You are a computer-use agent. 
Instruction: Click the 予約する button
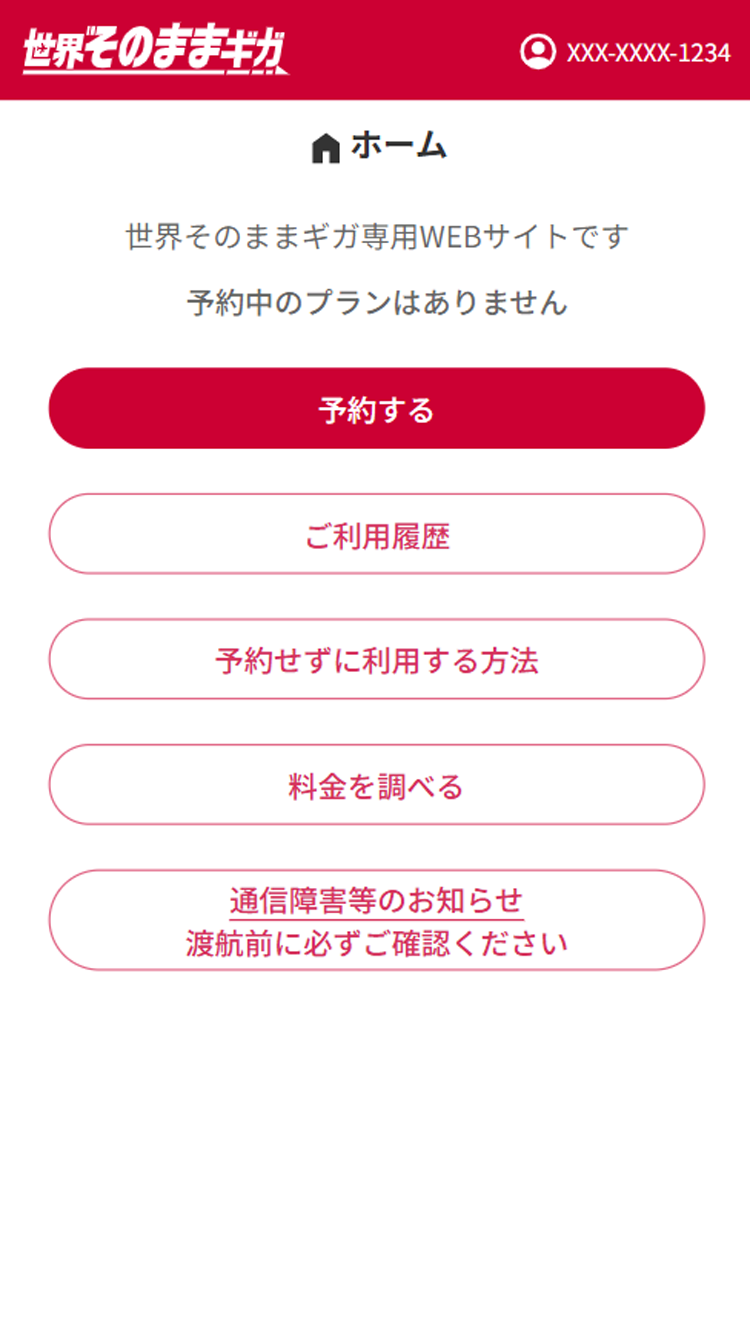(375, 407)
